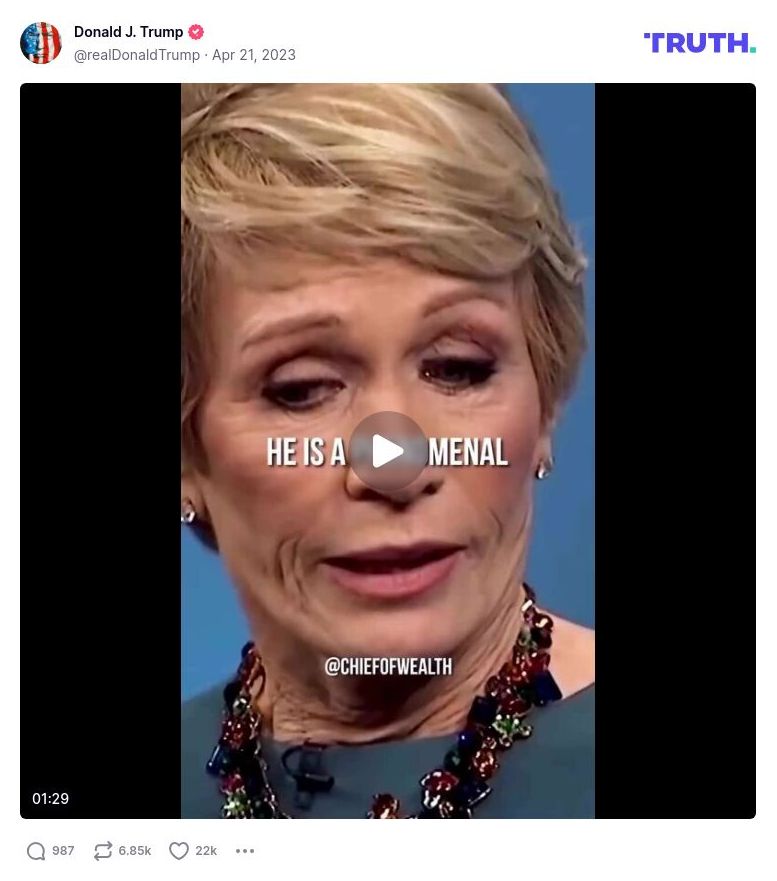
Task: Click the heart icon to like the post
Action: pos(179,851)
